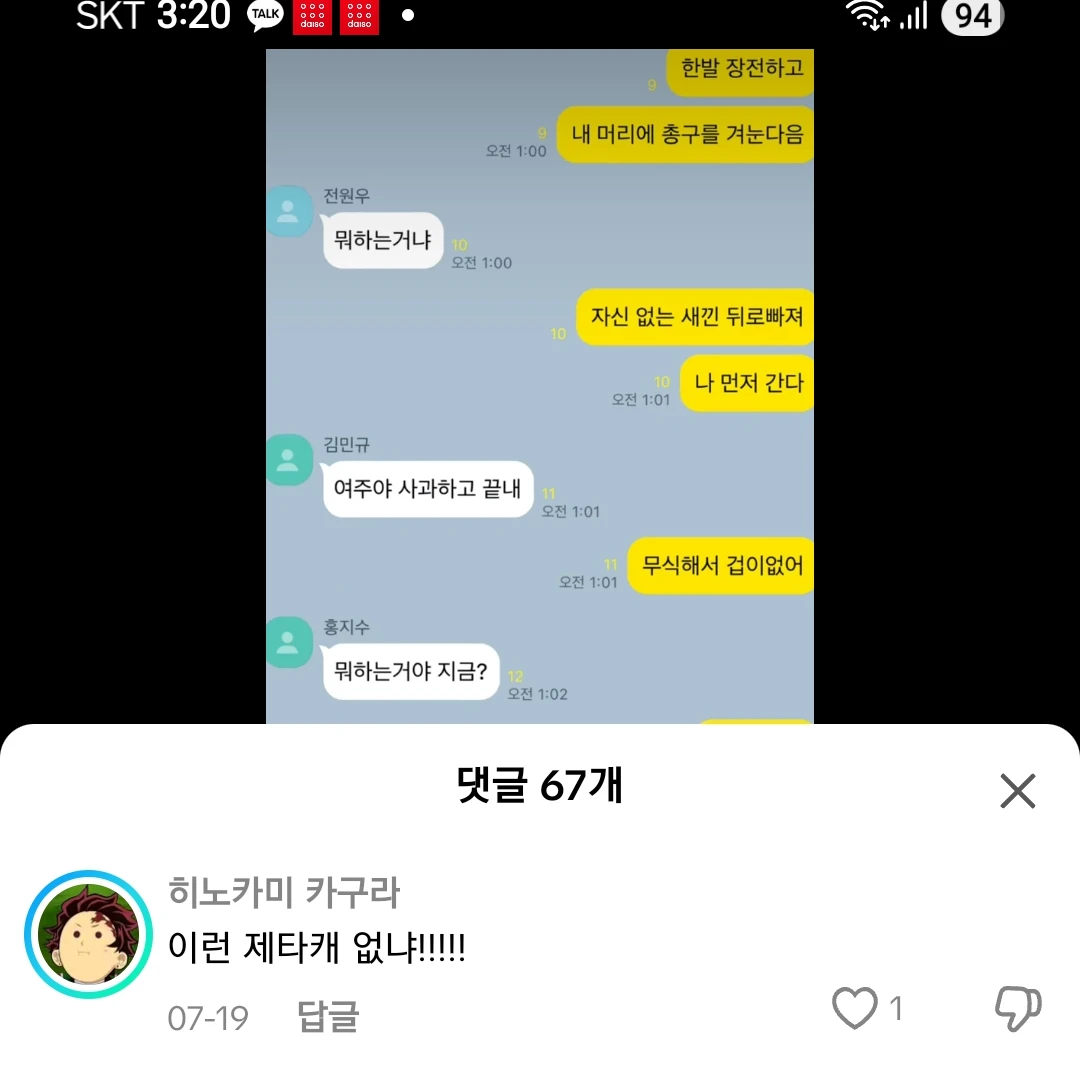
Task: Close the comments panel
Action: point(1017,792)
